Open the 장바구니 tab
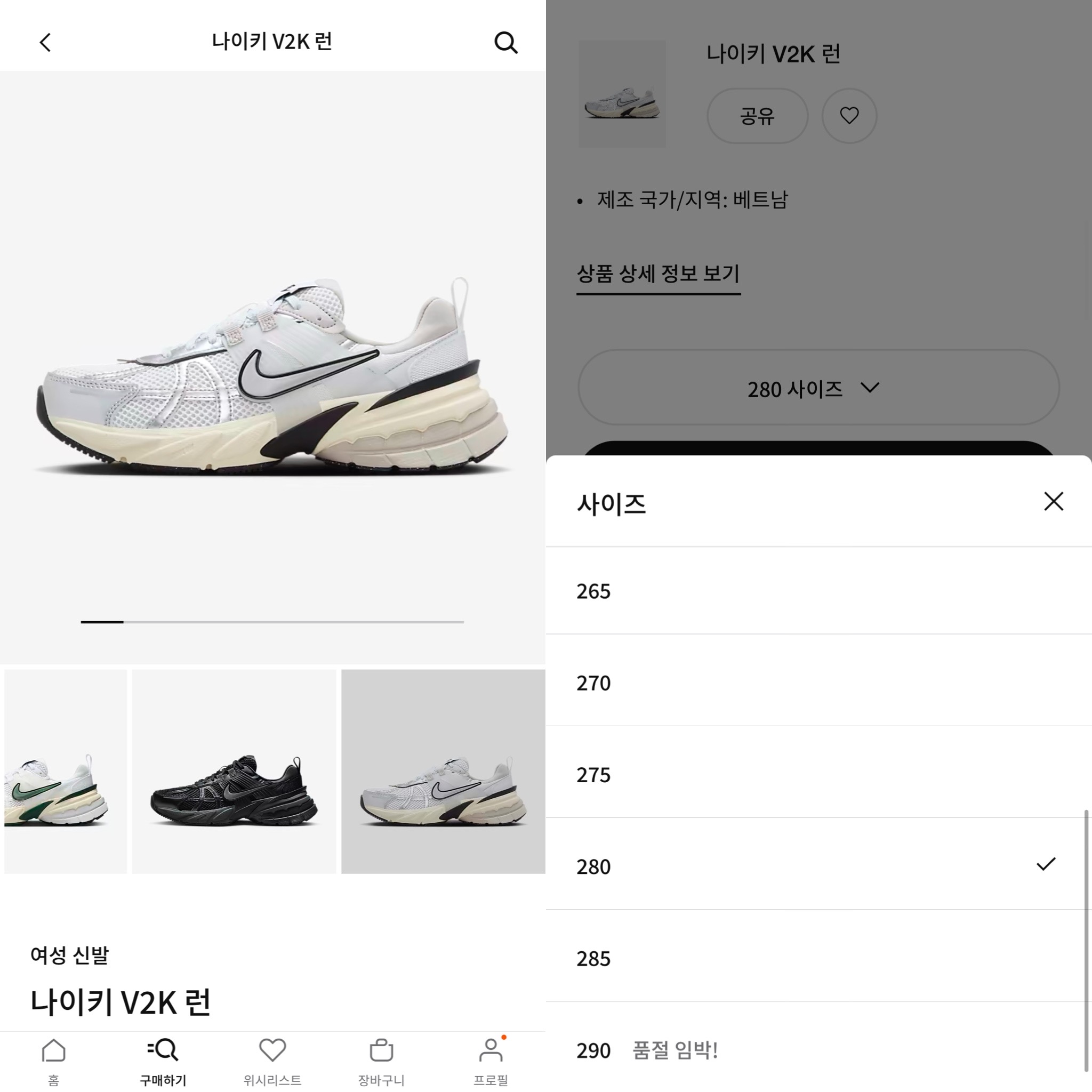Image resolution: width=1092 pixels, height=1092 pixels. click(x=382, y=1062)
